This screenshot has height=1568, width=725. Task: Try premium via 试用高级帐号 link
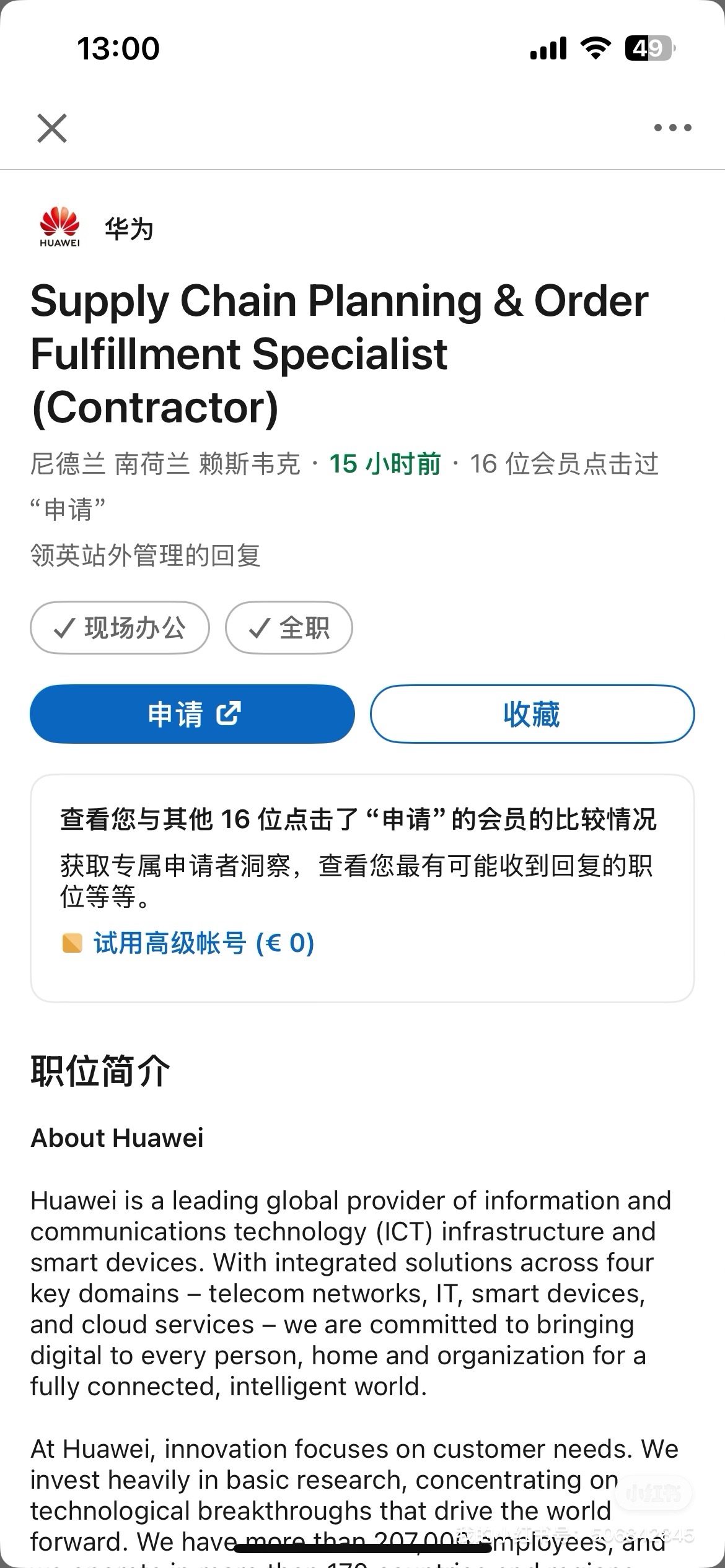pyautogui.click(x=203, y=943)
